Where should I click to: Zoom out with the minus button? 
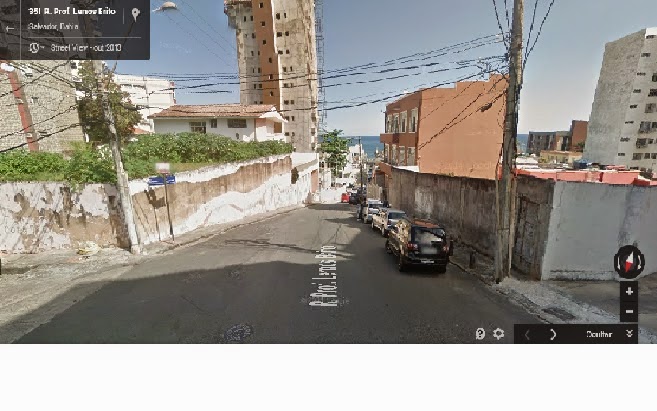(629, 312)
